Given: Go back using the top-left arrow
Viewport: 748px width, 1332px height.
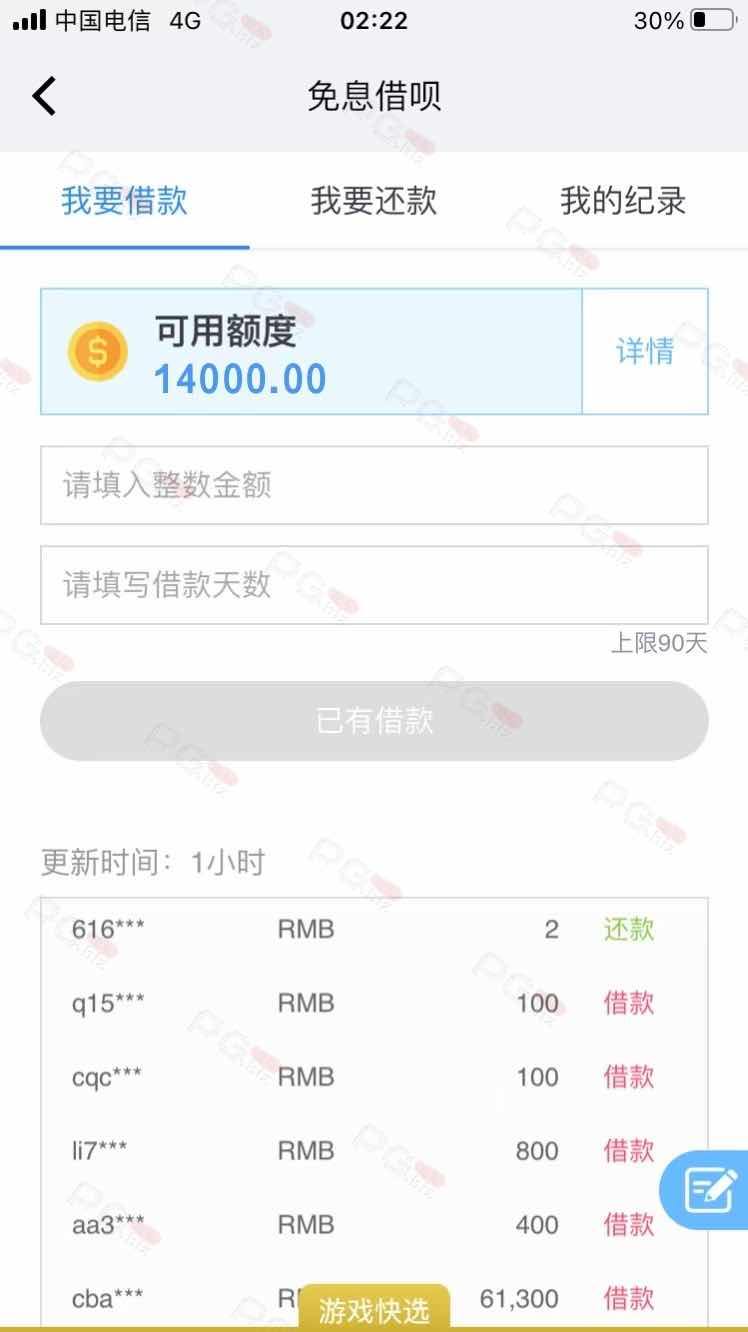Looking at the screenshot, I should [x=44, y=96].
